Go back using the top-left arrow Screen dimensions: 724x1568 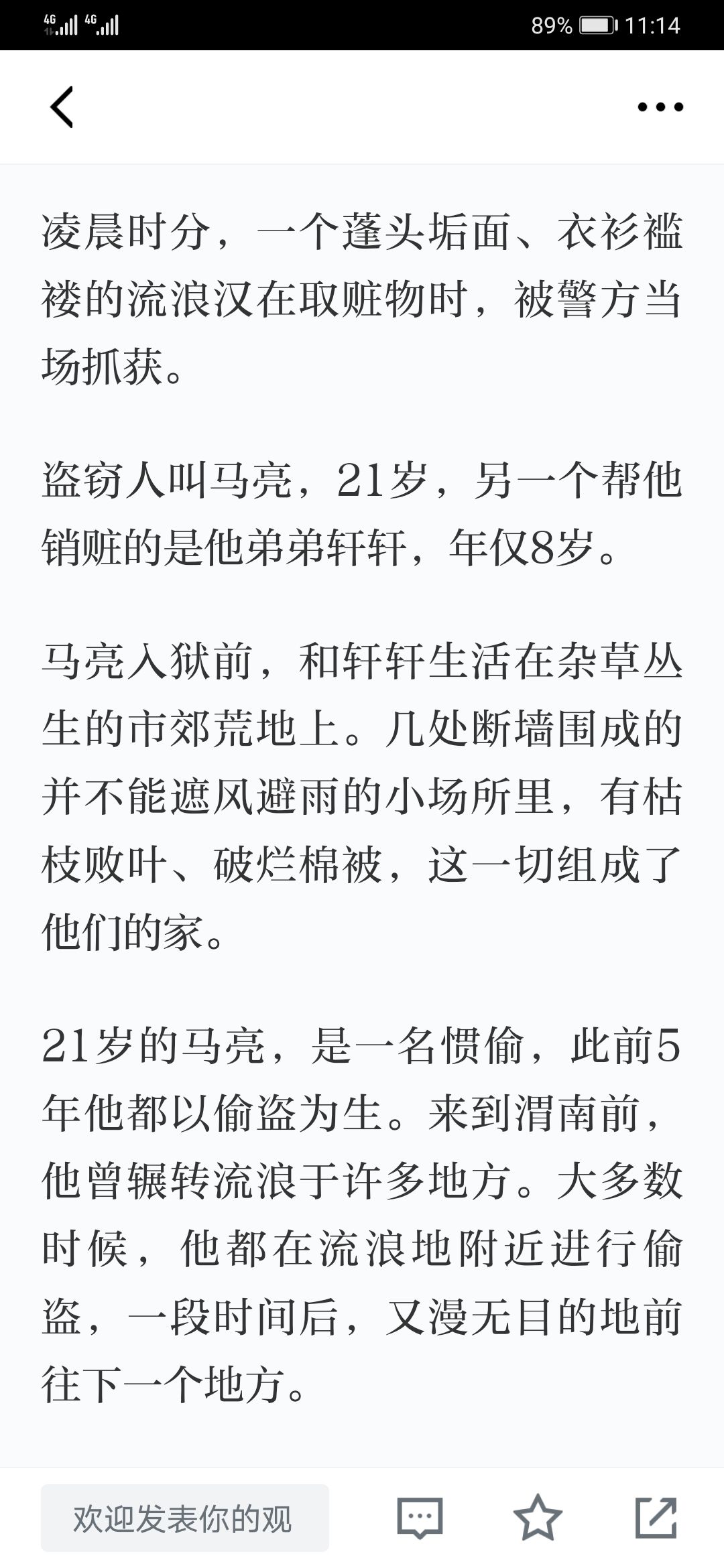click(61, 107)
